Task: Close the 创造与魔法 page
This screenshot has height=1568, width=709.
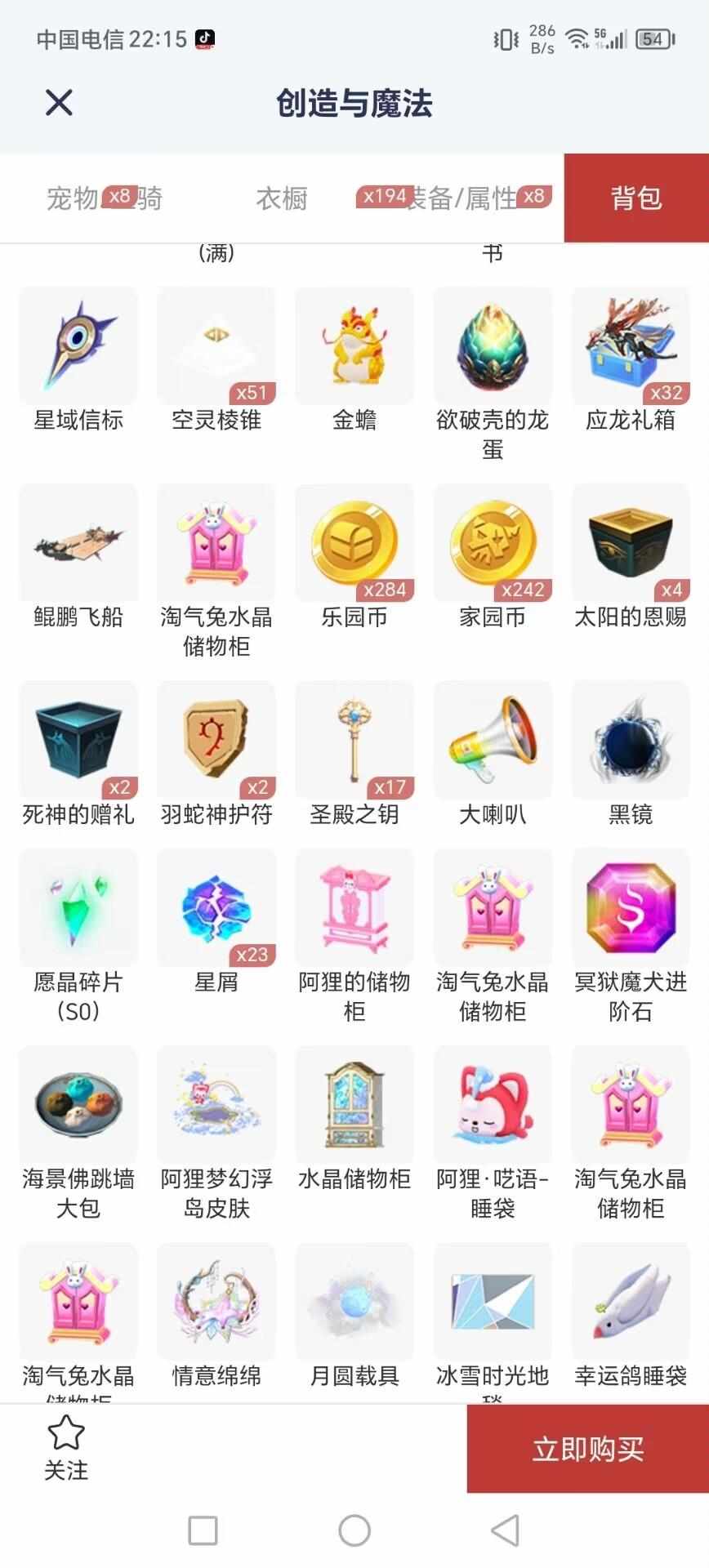Action: point(59,103)
